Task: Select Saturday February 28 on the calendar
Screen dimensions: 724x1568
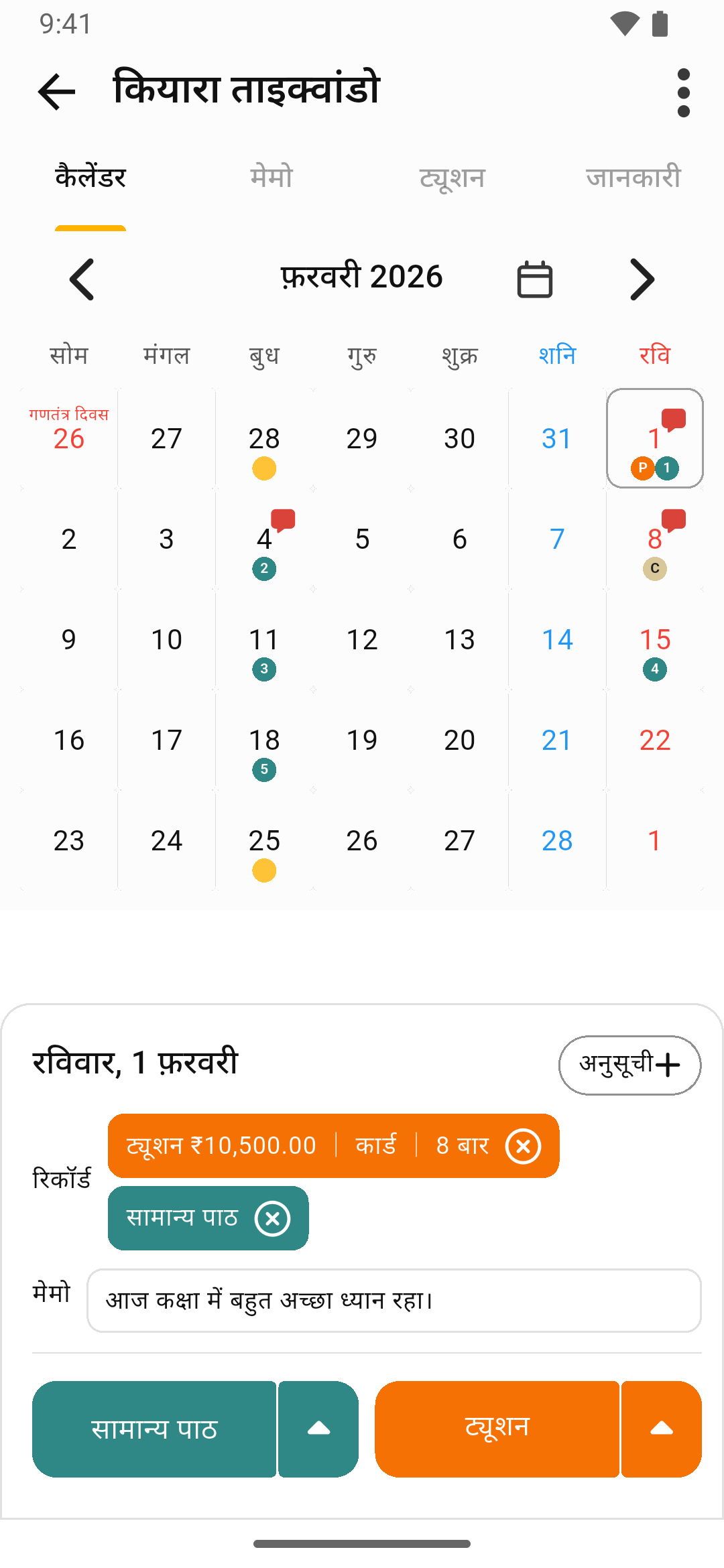Action: pyautogui.click(x=557, y=841)
